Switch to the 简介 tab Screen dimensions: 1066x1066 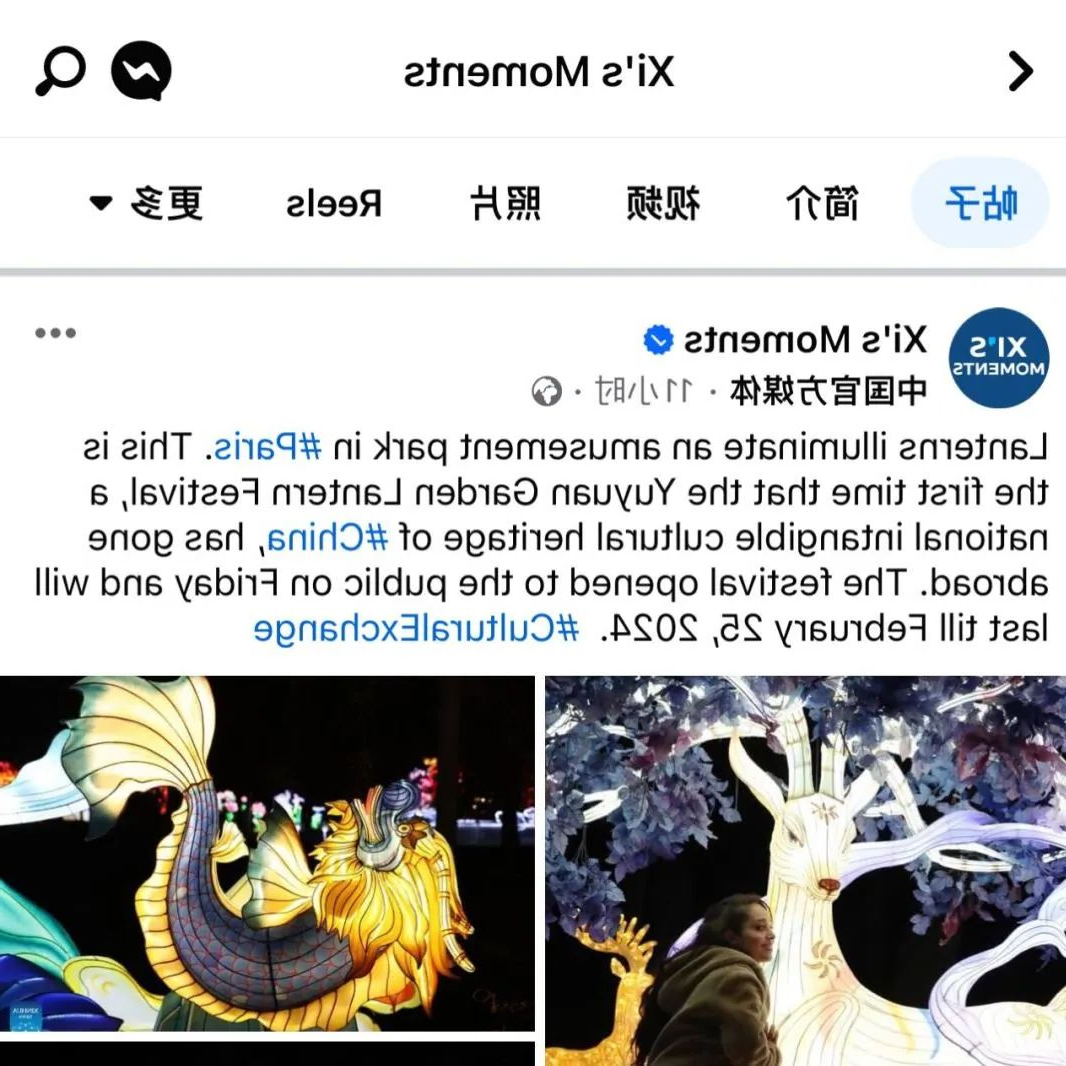point(821,204)
